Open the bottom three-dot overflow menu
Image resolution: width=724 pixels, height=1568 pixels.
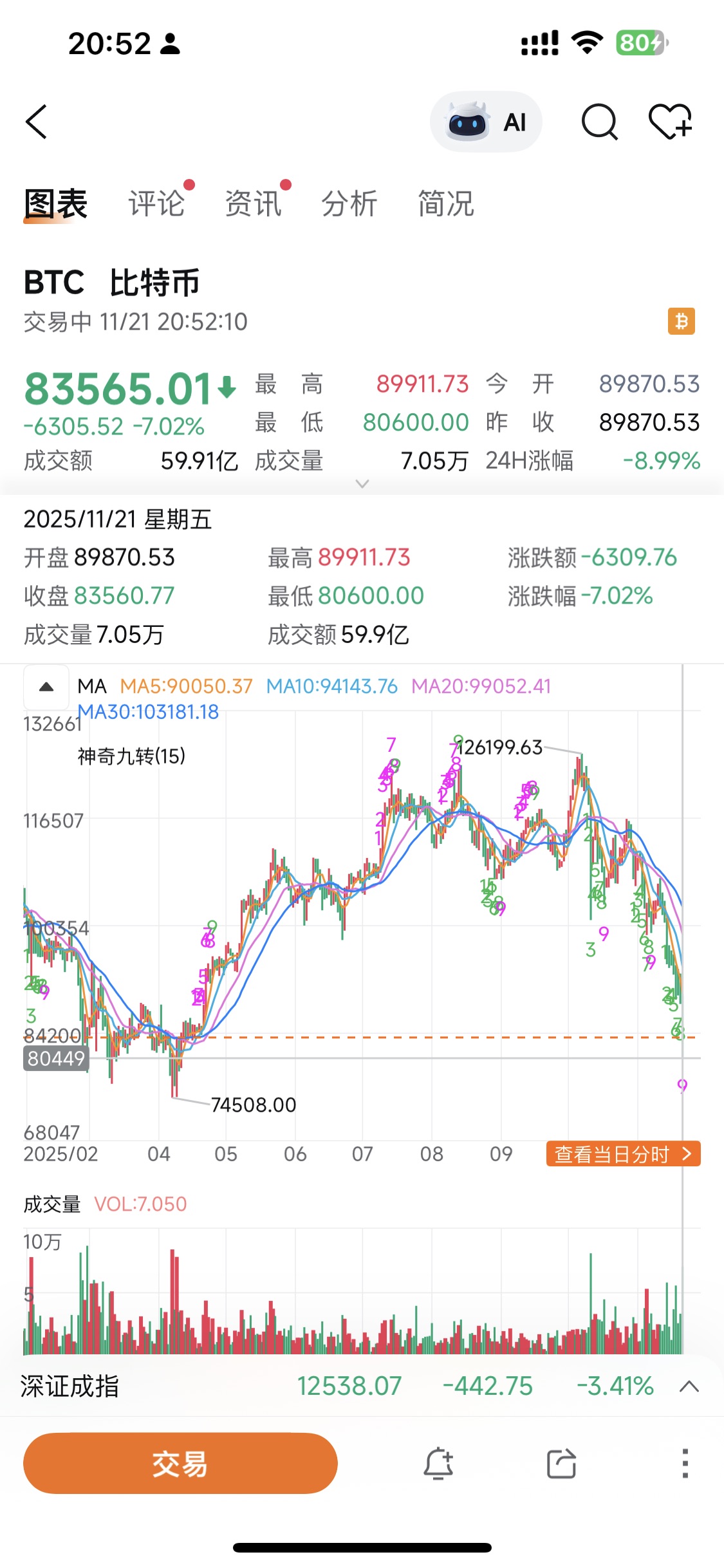[x=685, y=1464]
